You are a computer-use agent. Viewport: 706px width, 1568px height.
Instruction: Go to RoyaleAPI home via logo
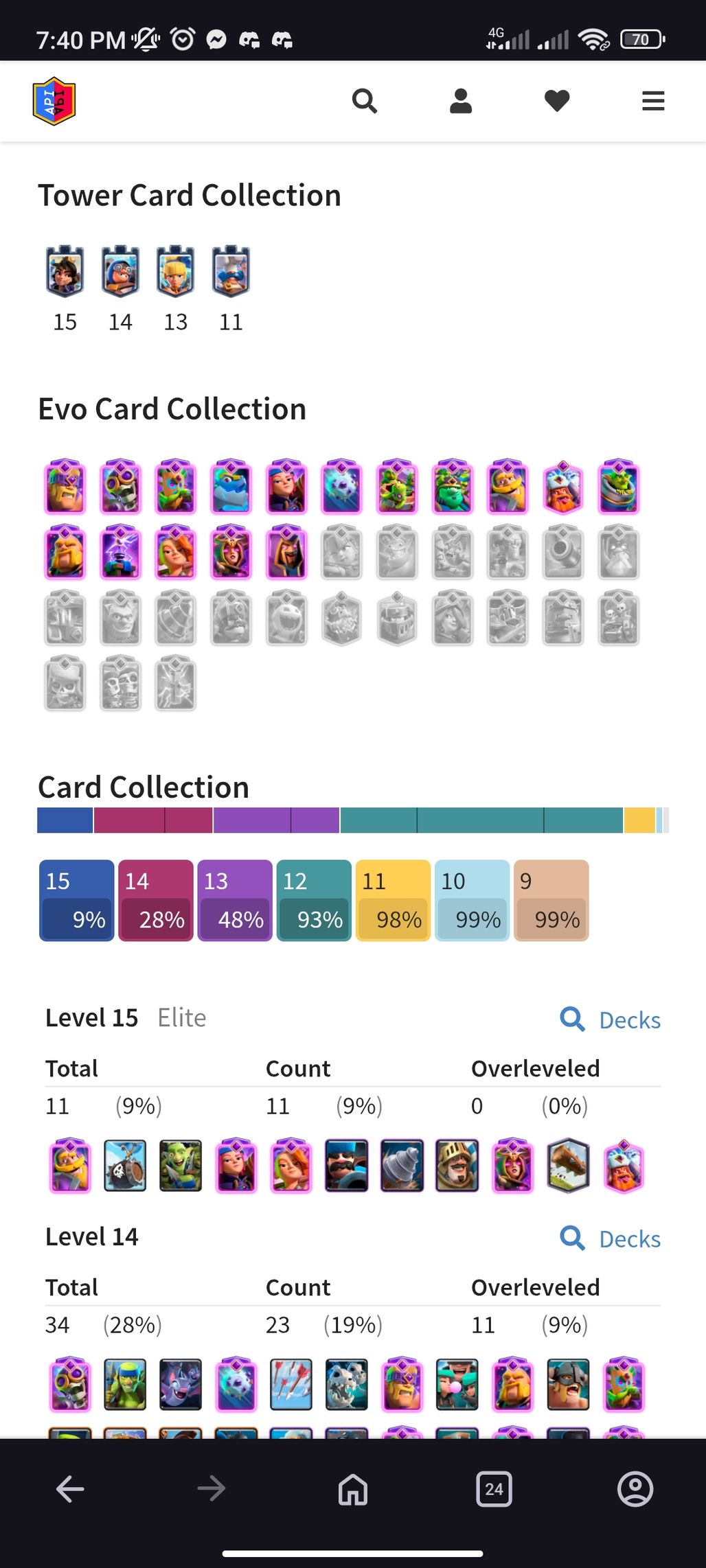tap(54, 101)
